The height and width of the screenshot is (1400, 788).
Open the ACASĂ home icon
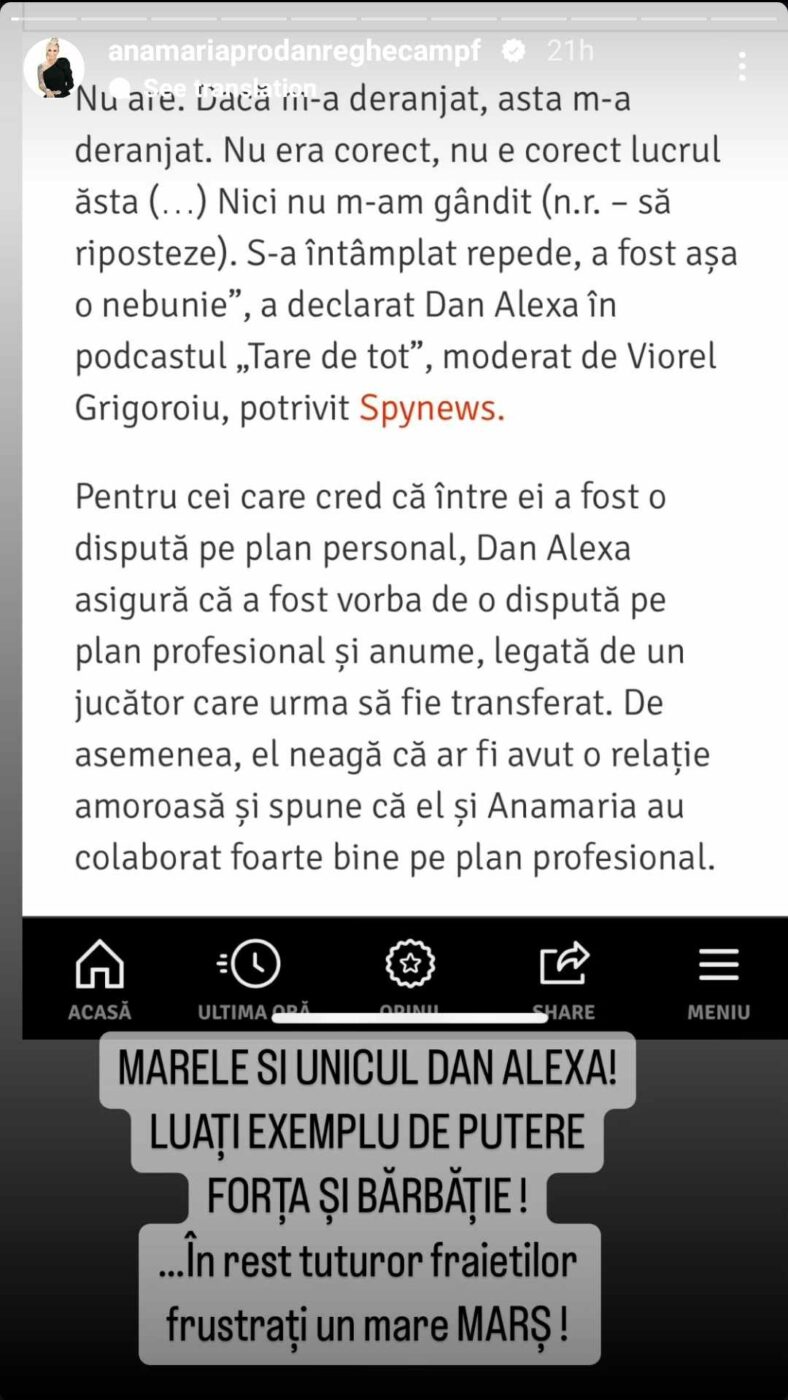[x=99, y=963]
